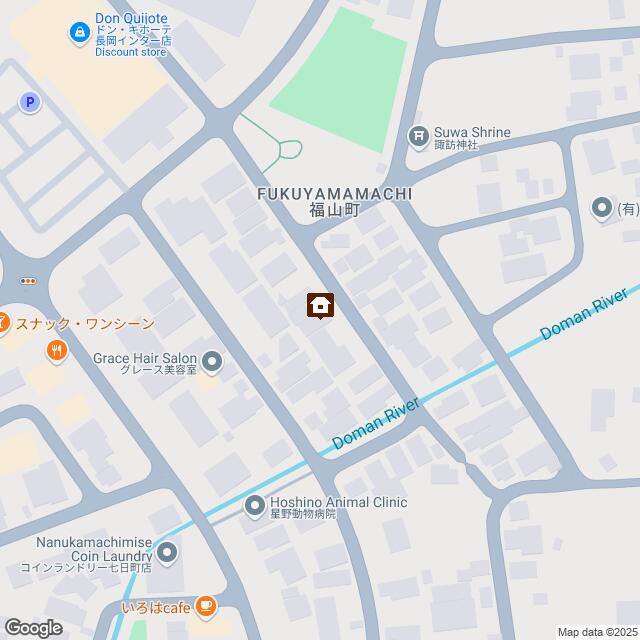This screenshot has width=640, height=640.
Task: Open the Don Quijote discount store marker
Action: point(78,34)
